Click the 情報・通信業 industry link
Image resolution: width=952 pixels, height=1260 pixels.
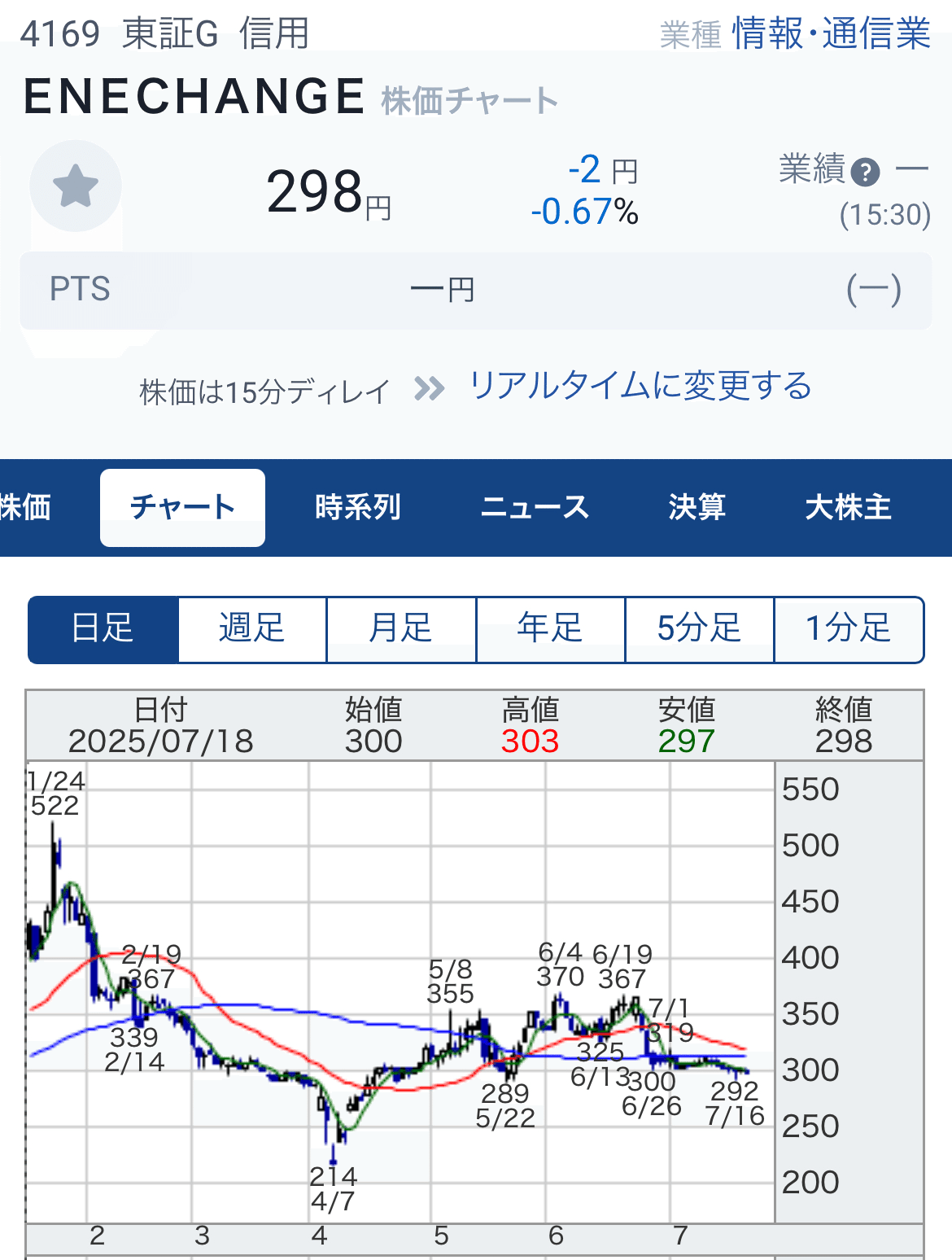pos(830,34)
